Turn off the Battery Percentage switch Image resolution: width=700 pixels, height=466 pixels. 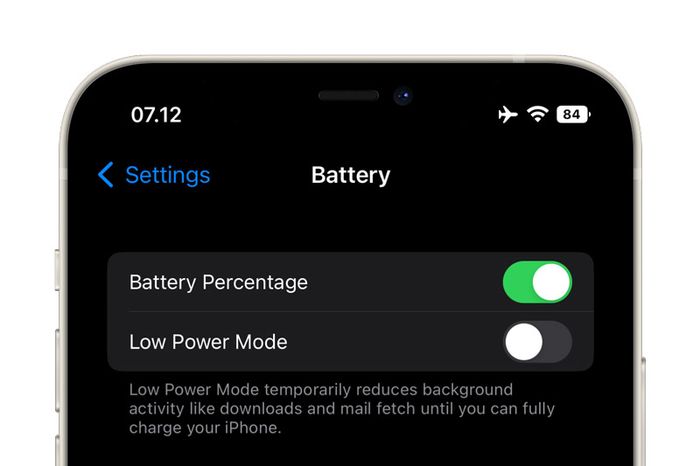[537, 282]
